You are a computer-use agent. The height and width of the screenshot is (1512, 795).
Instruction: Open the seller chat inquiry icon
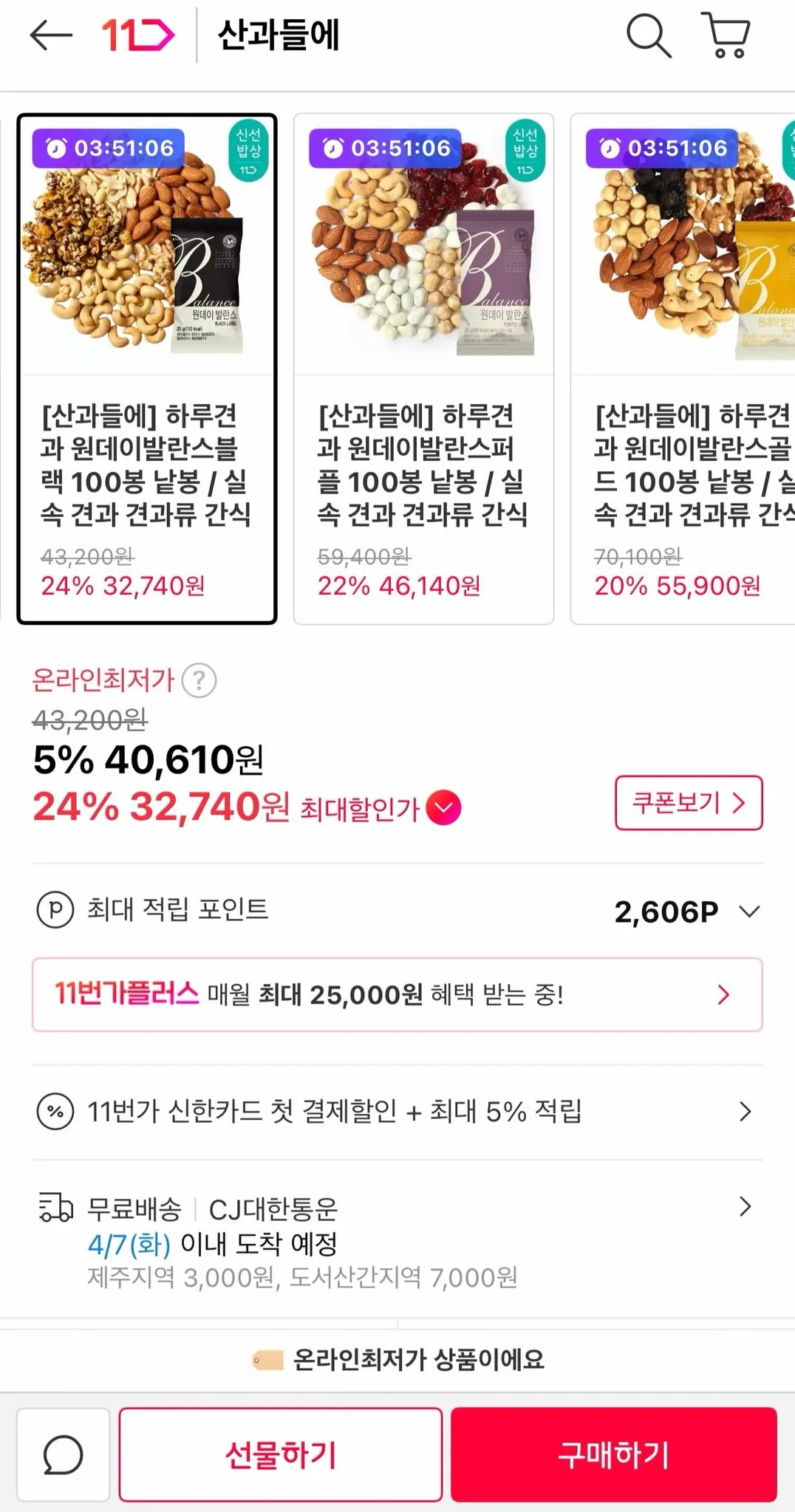[64, 1454]
